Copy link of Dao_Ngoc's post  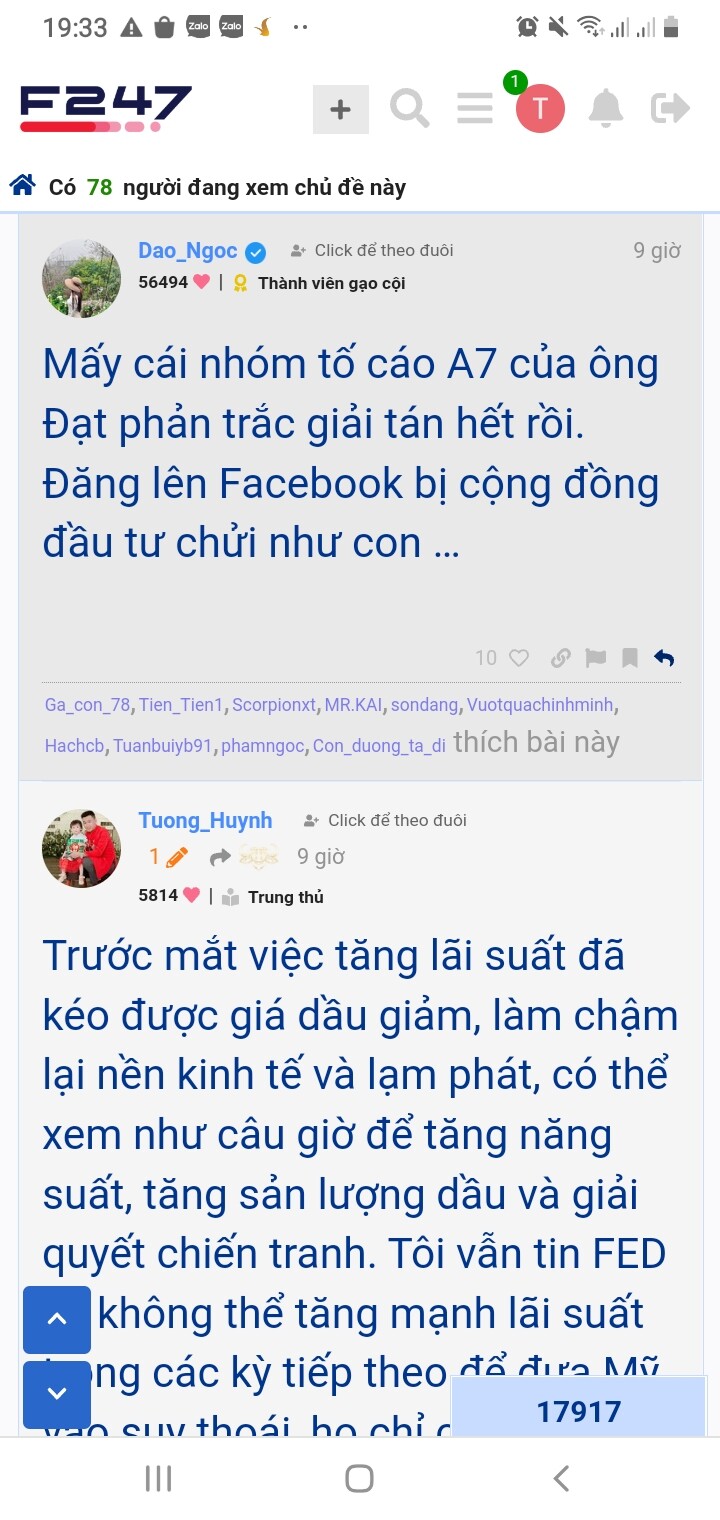[561, 658]
